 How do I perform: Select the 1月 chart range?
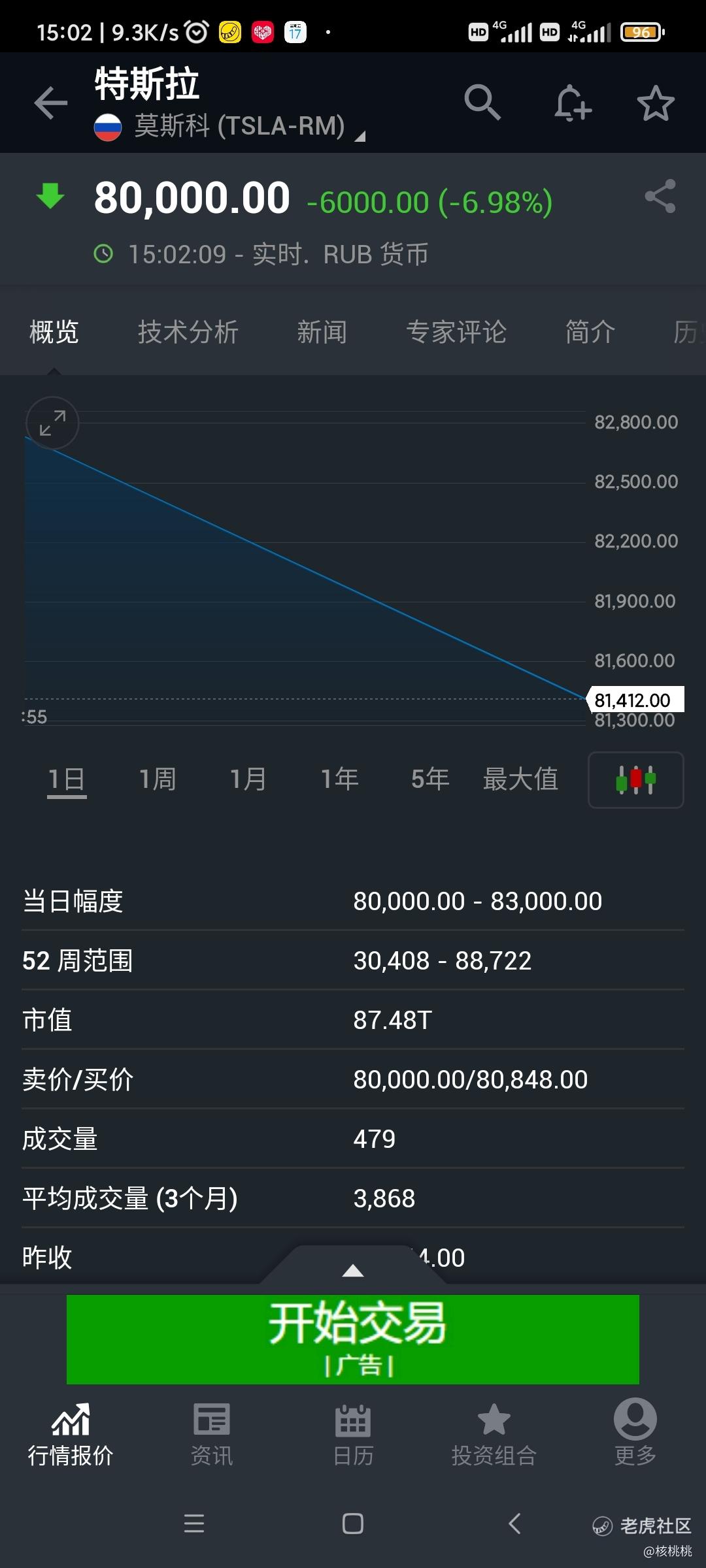tap(248, 779)
